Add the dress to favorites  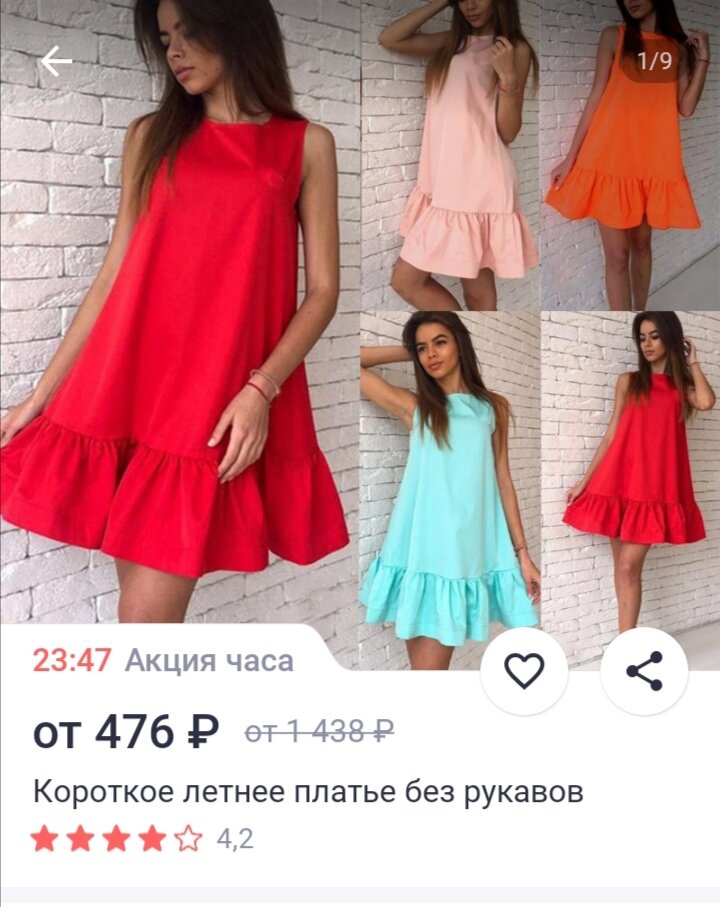(x=524, y=671)
